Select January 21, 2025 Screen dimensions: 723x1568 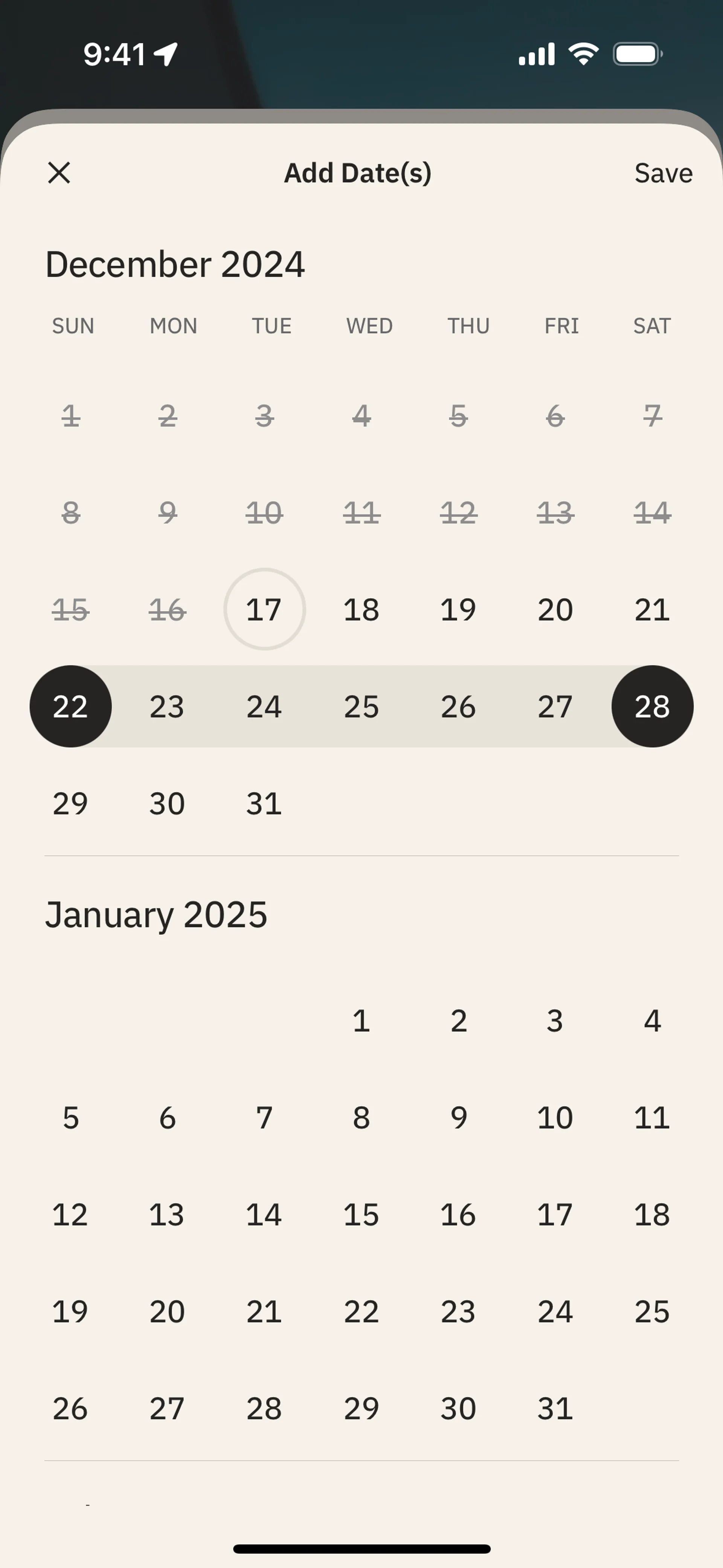tap(264, 1311)
